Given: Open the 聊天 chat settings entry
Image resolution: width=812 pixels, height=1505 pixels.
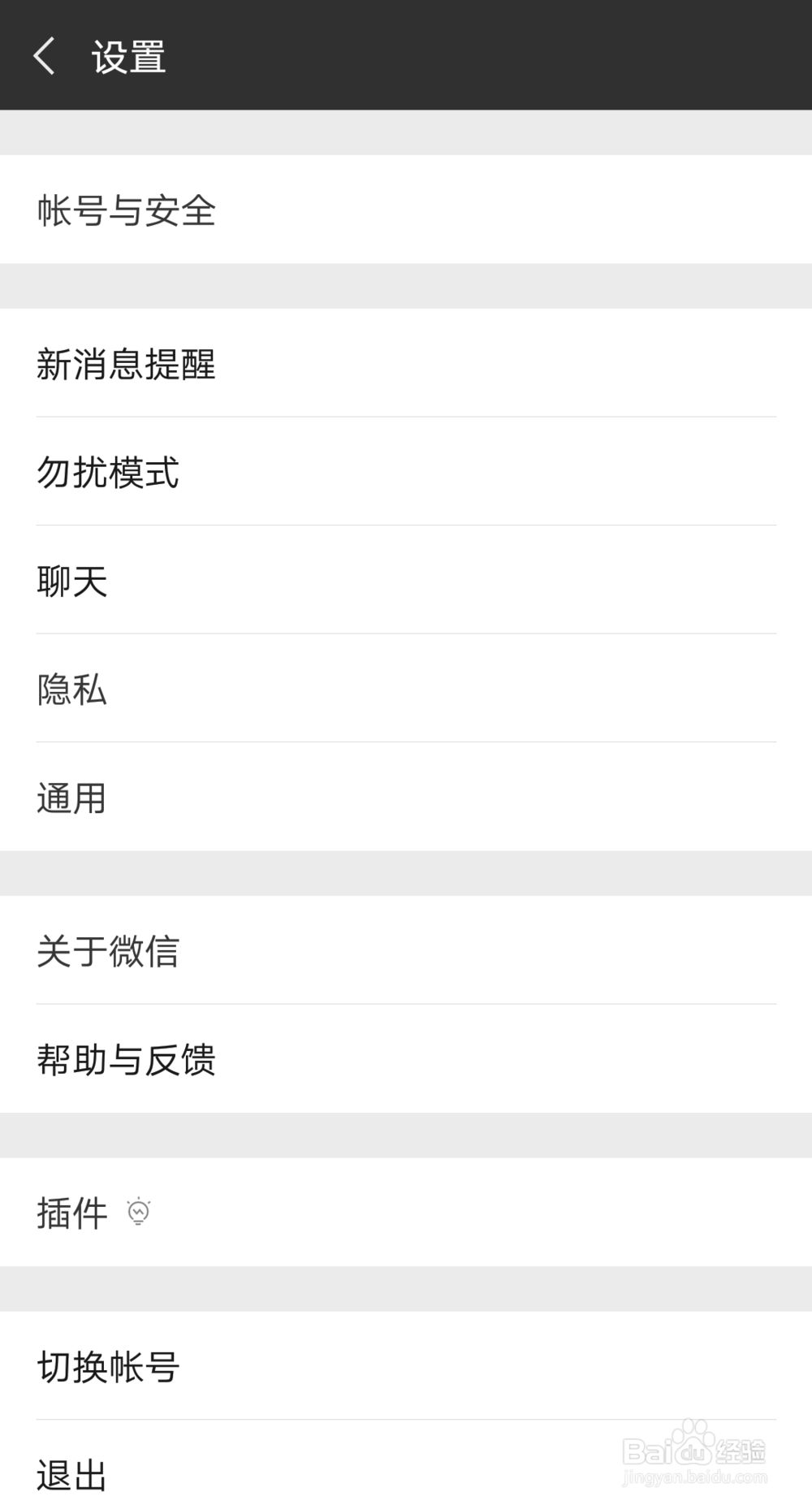Looking at the screenshot, I should (x=72, y=582).
